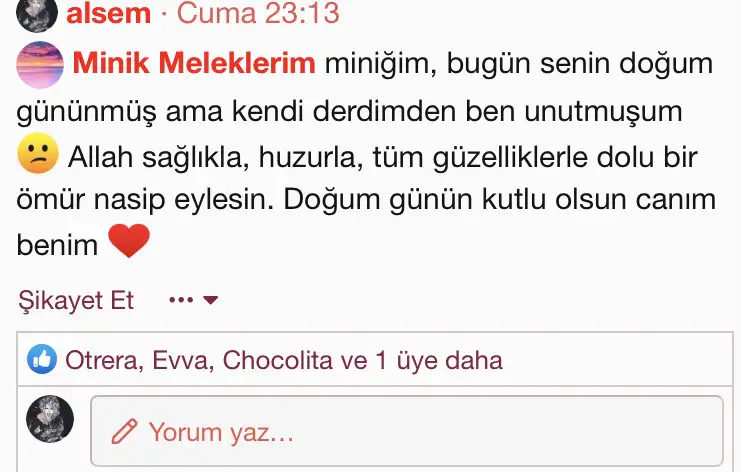Expand the three-dots more options dropdown
This screenshot has height=472, width=741.
pyautogui.click(x=192, y=300)
